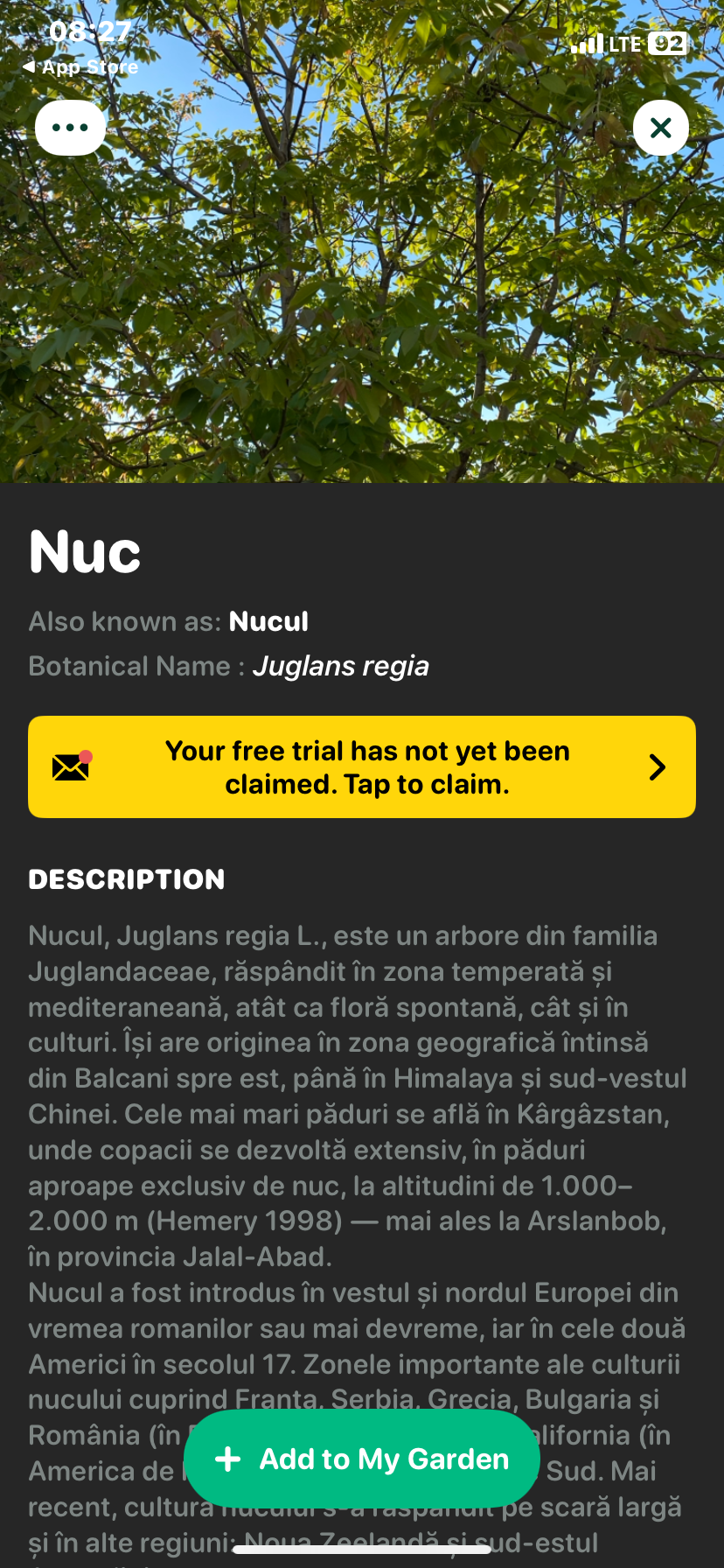Image resolution: width=724 pixels, height=1568 pixels.
Task: Add Nuc to My Garden
Action: (x=362, y=1459)
